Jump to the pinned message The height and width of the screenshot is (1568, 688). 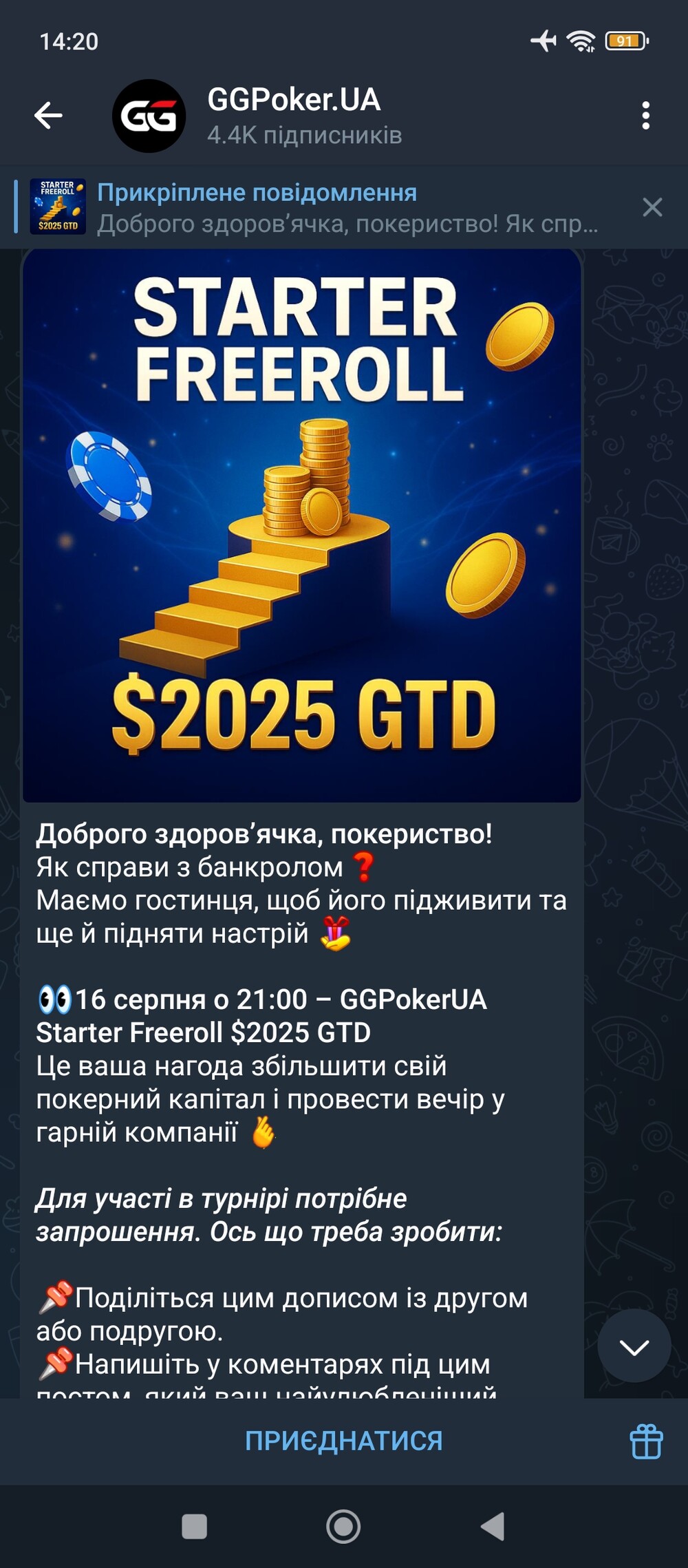click(316, 207)
